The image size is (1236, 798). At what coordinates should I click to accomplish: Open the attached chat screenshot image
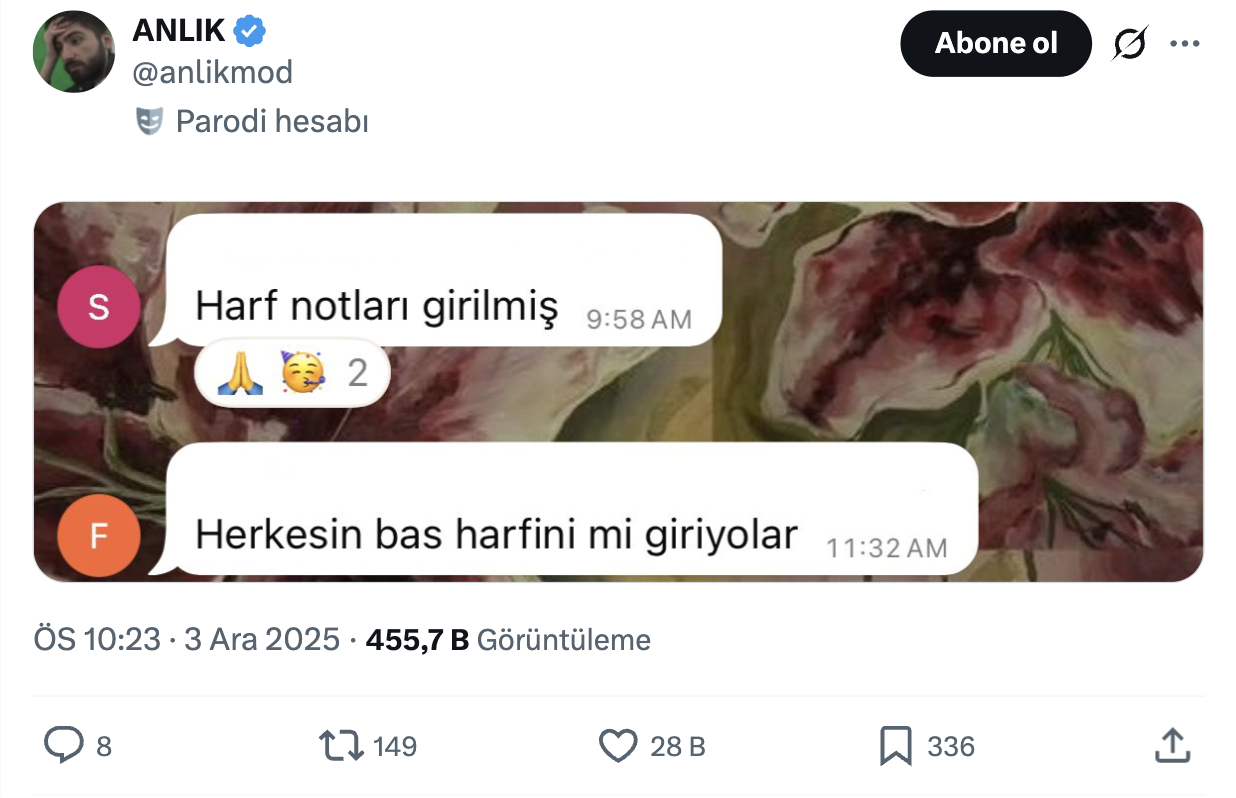pos(618,391)
